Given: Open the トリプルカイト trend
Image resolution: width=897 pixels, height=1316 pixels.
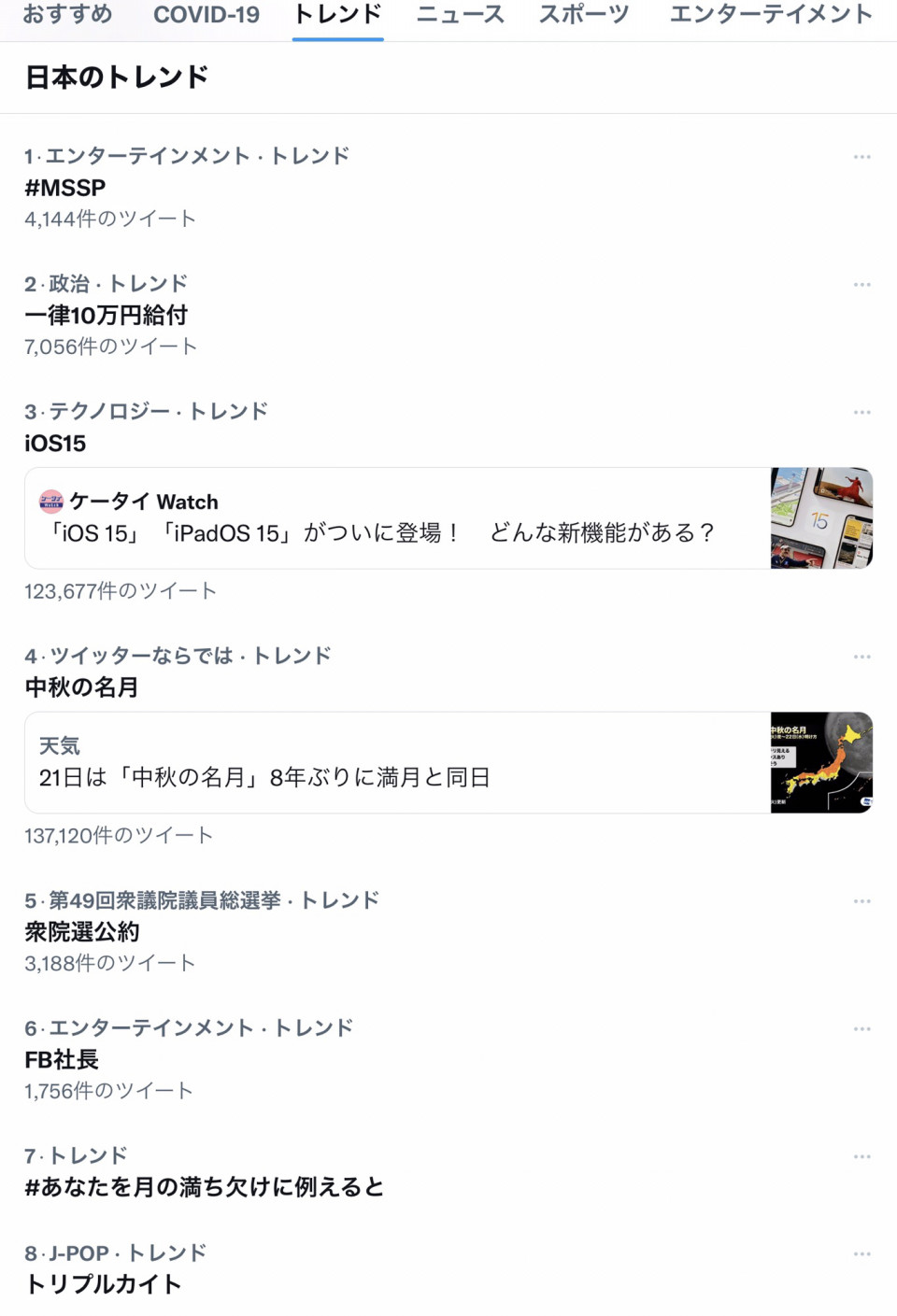Looking at the screenshot, I should tap(103, 1284).
